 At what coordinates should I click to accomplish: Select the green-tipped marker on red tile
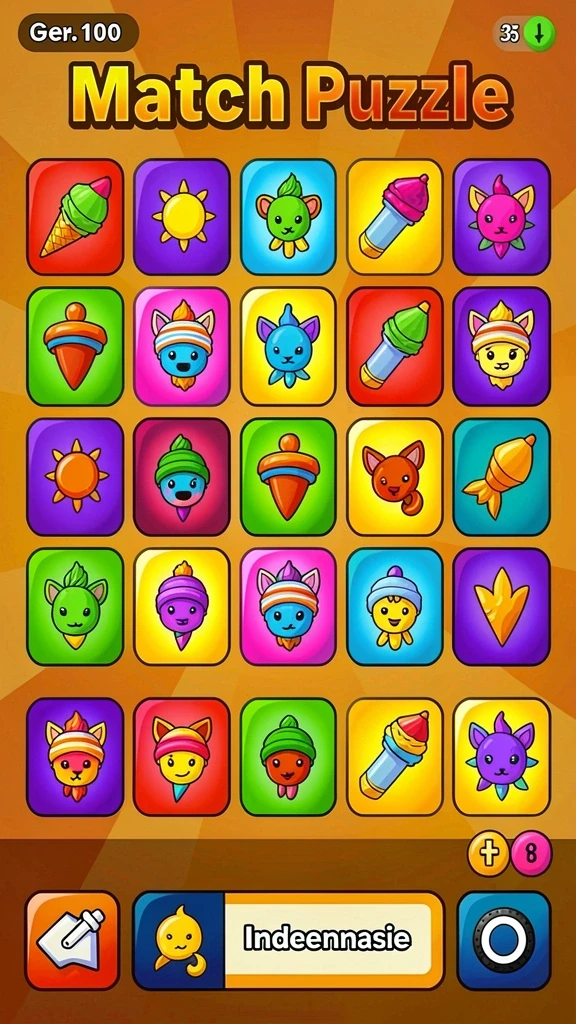(395, 346)
